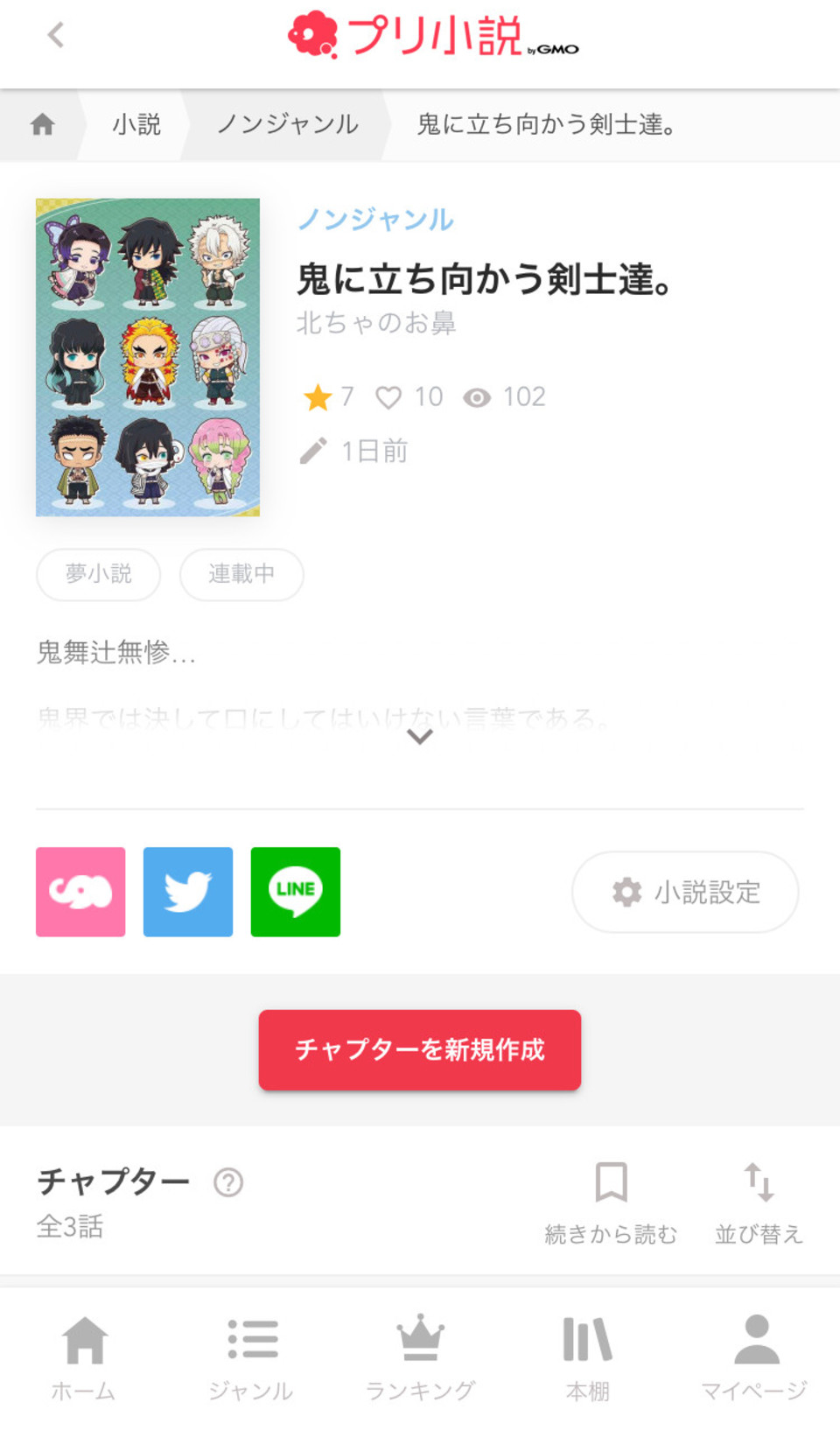Expand the novel description
Screen dimensions: 840x1430
420,737
